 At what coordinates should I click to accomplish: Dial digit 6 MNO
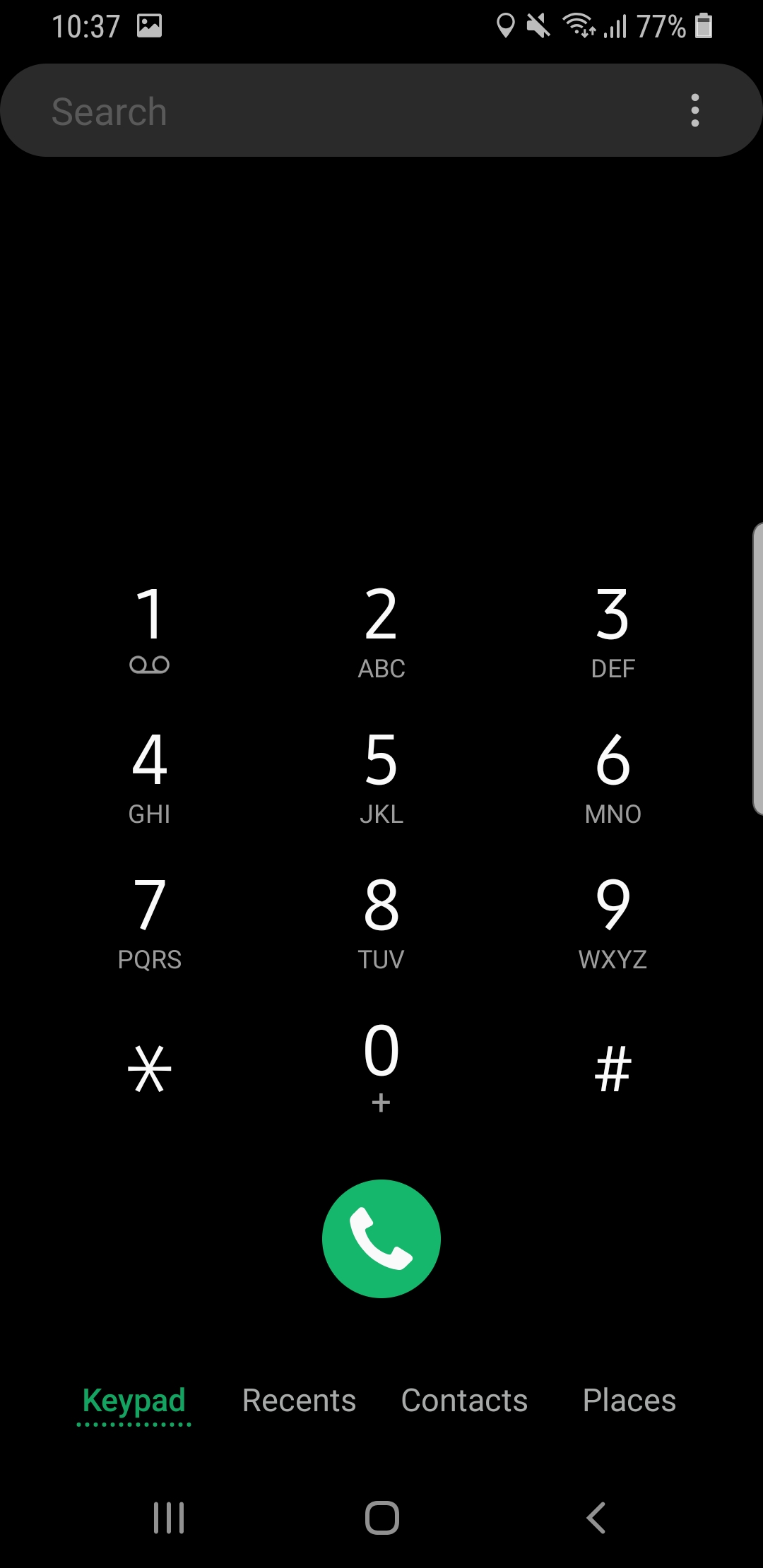pos(613,775)
